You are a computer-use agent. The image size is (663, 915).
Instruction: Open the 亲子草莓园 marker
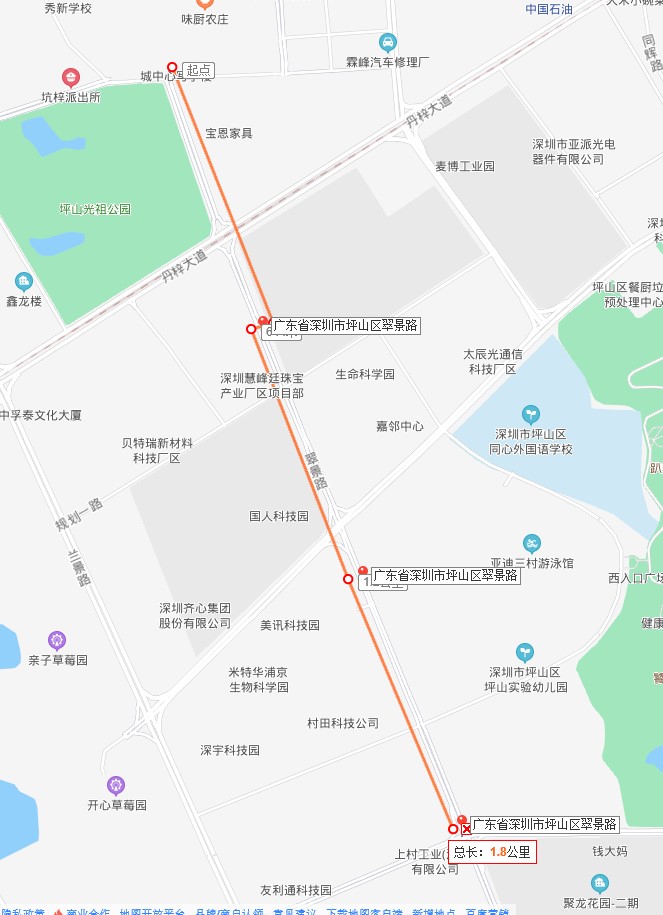pos(57,640)
